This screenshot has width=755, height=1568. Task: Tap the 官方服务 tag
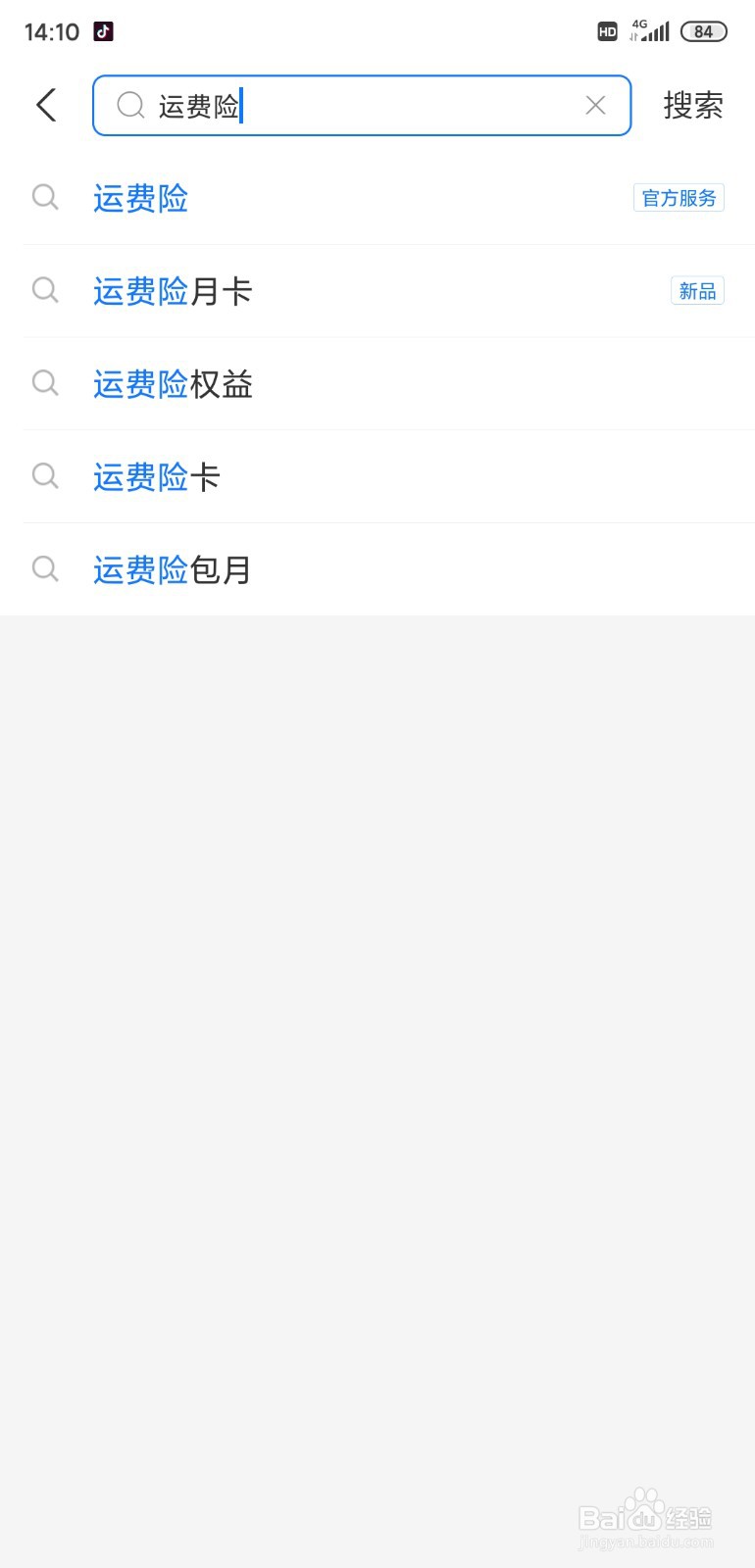point(679,198)
